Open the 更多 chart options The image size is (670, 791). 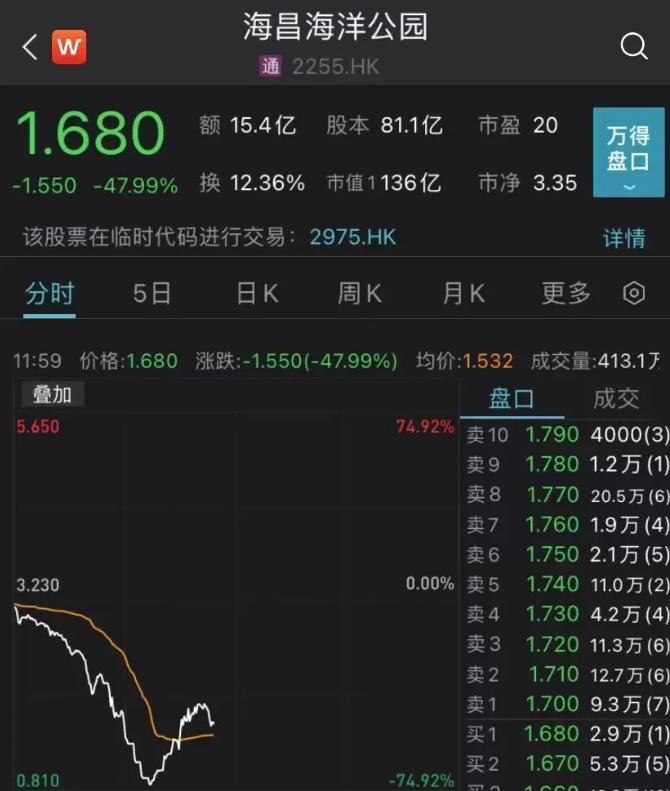point(566,293)
